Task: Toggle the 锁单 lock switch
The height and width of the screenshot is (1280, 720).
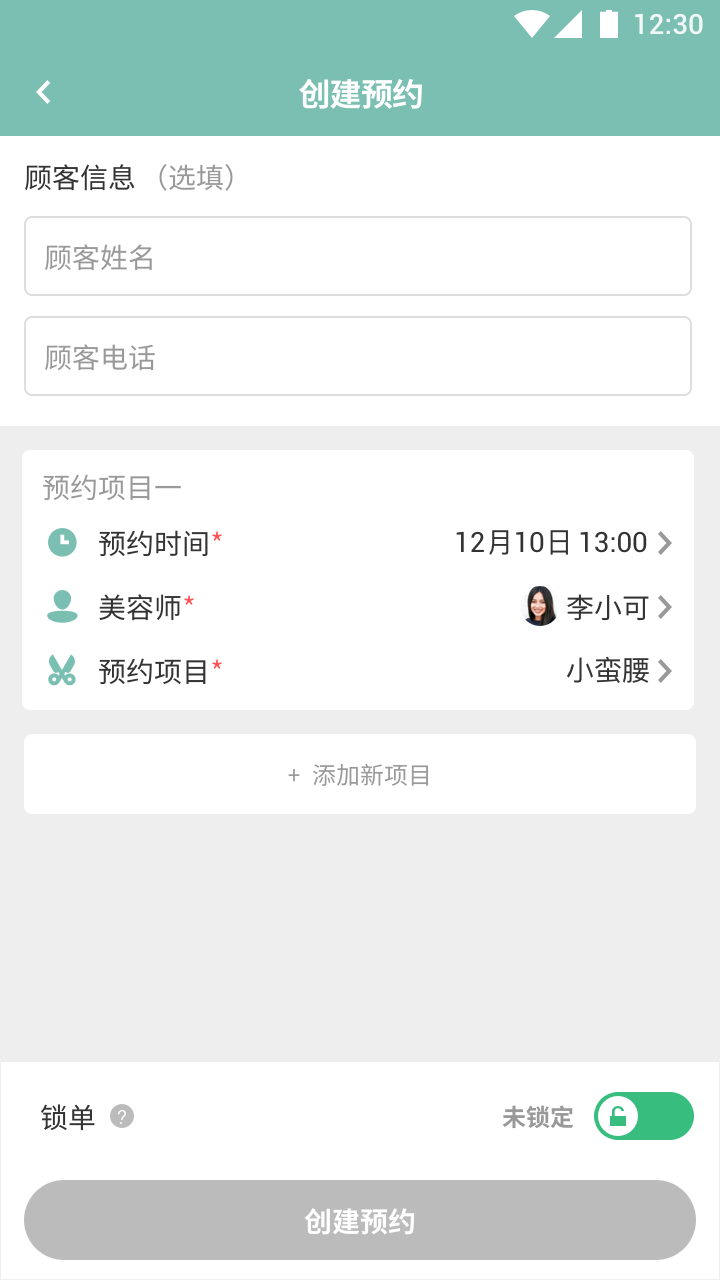Action: pyautogui.click(x=643, y=1117)
